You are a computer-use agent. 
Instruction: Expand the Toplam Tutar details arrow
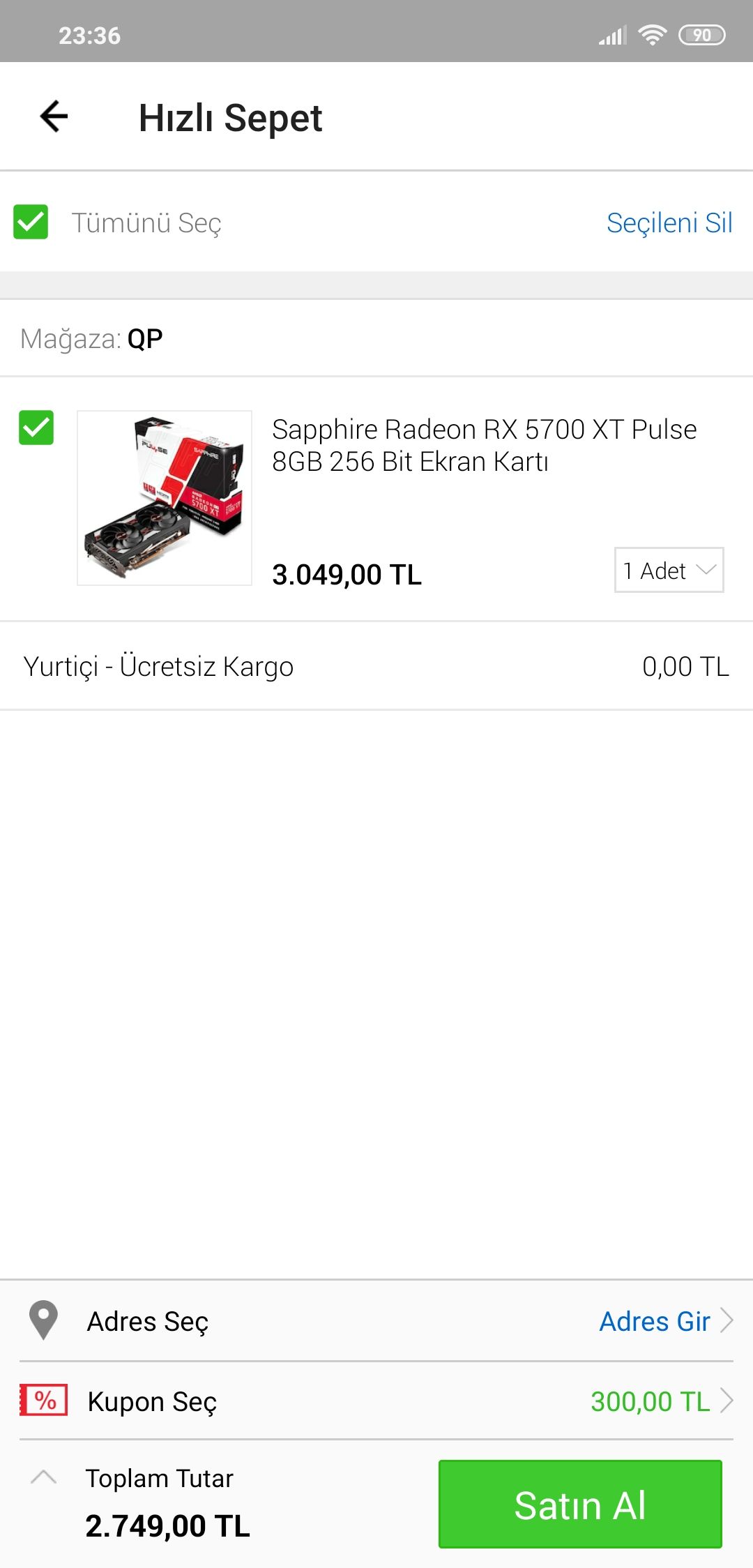(x=44, y=1477)
